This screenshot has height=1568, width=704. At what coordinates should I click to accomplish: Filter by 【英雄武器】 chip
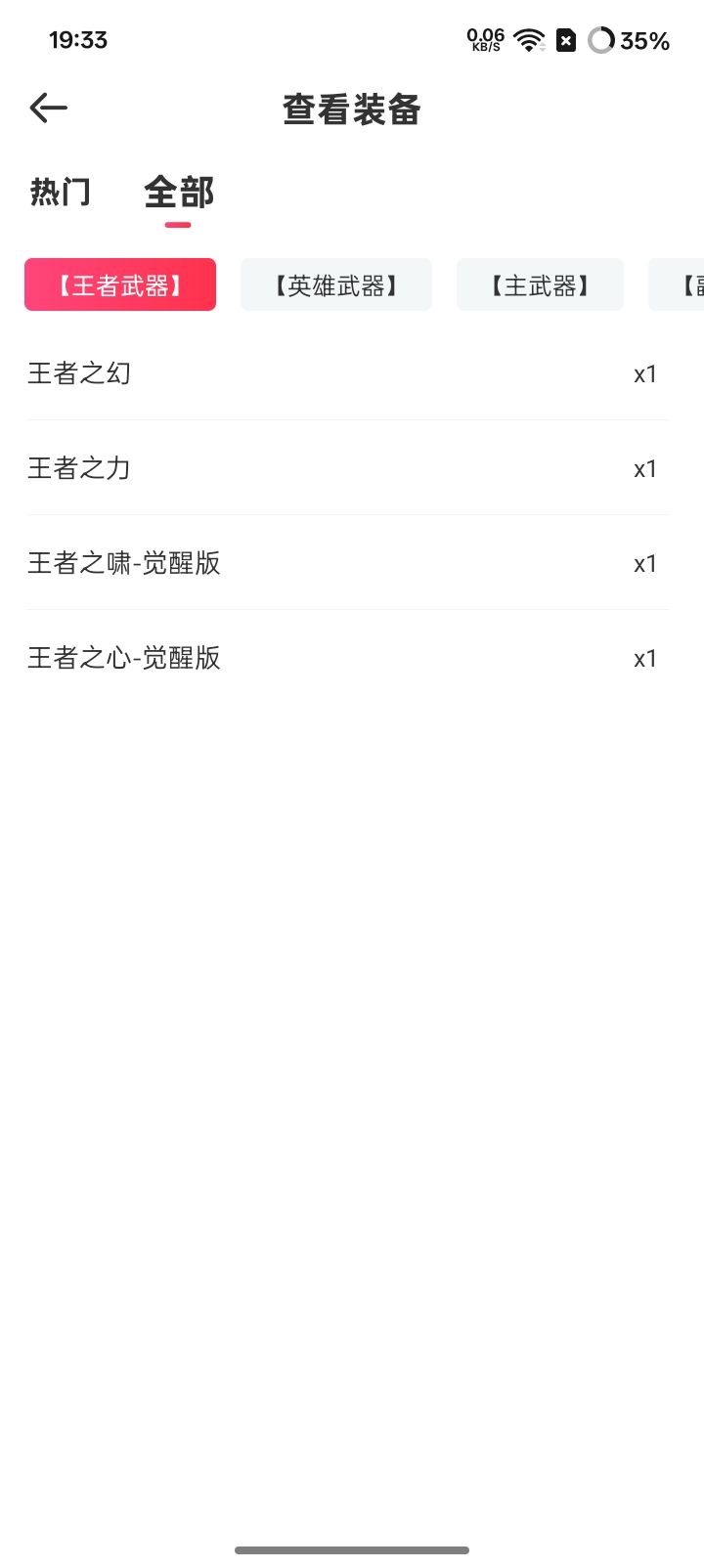(x=336, y=284)
